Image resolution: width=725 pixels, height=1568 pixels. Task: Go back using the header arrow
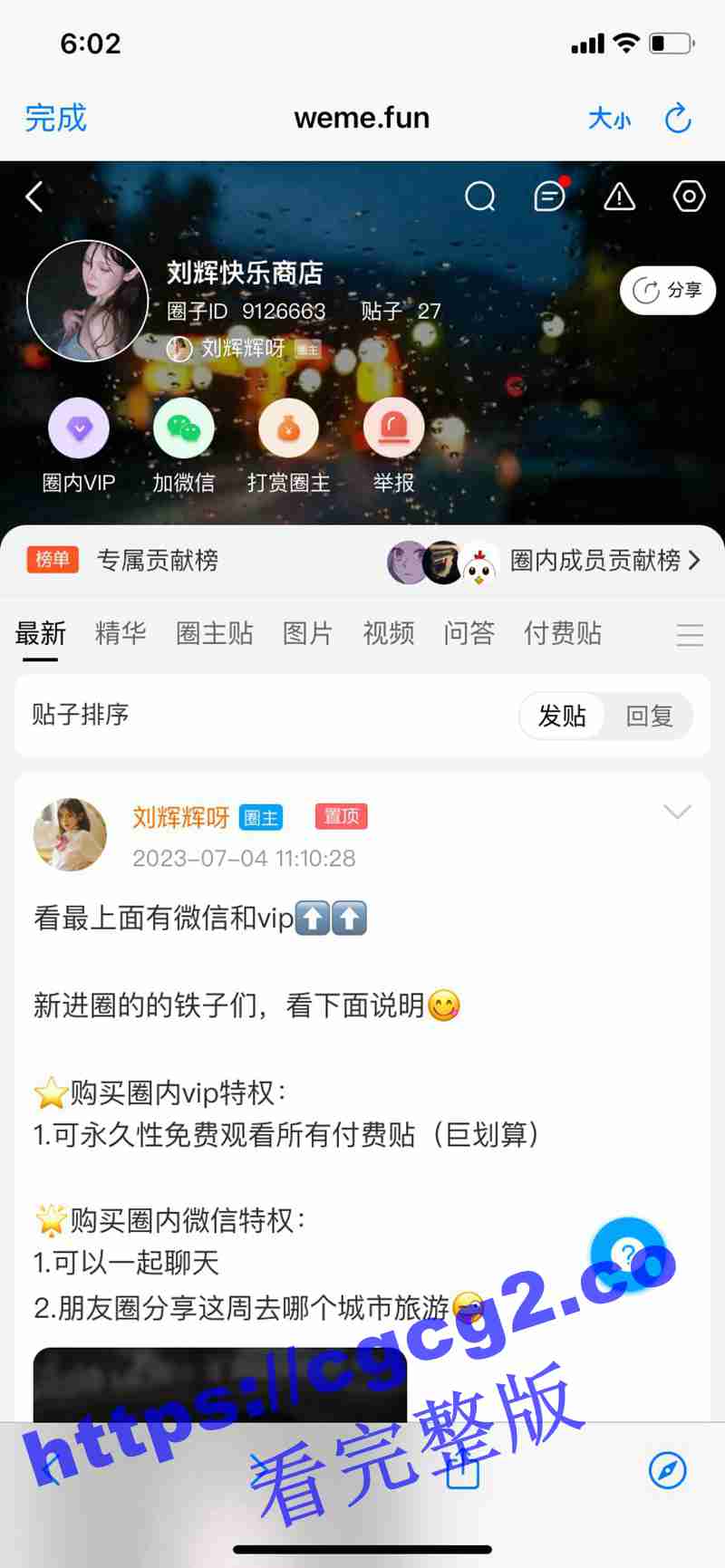(34, 197)
